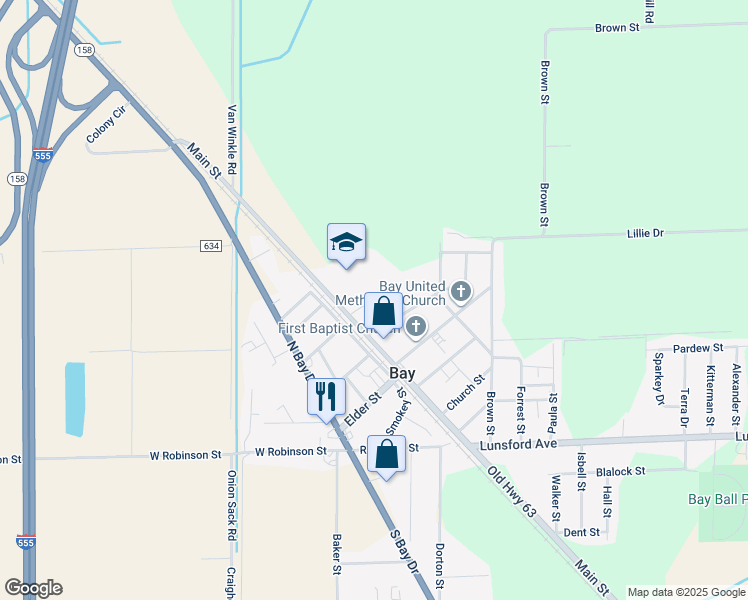Tap the Google logo link
This screenshot has width=748, height=600.
click(x=33, y=588)
